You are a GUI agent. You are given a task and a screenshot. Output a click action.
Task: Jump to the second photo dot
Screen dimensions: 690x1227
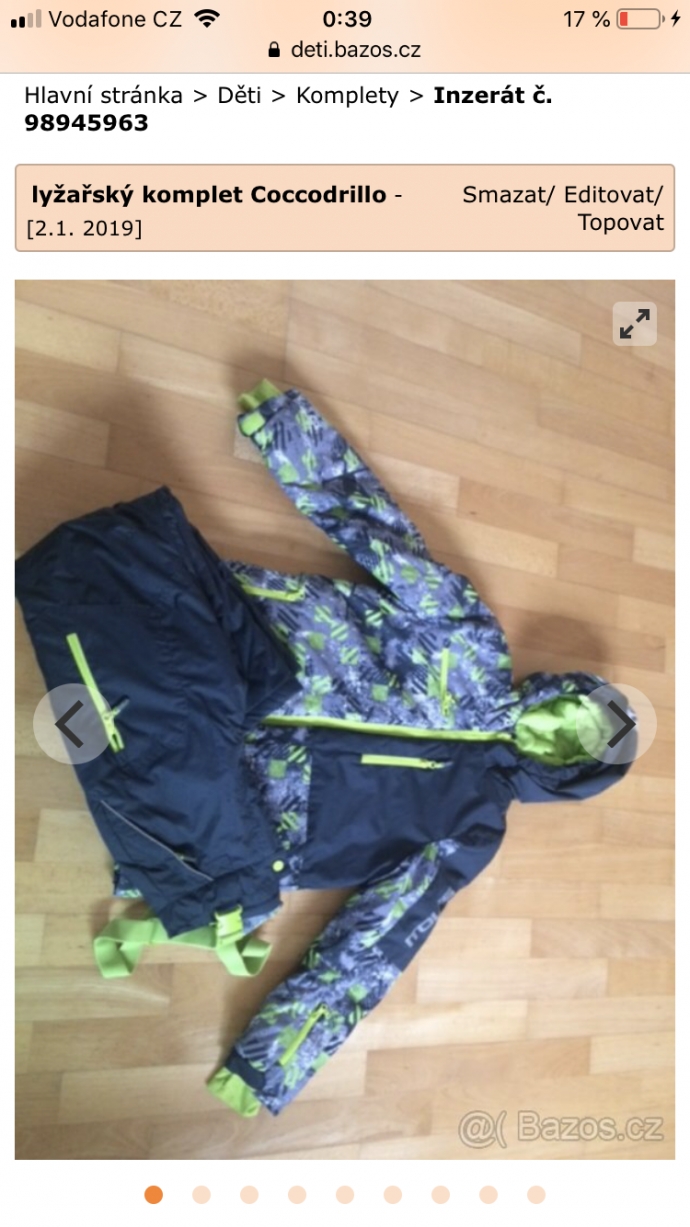(x=201, y=1194)
